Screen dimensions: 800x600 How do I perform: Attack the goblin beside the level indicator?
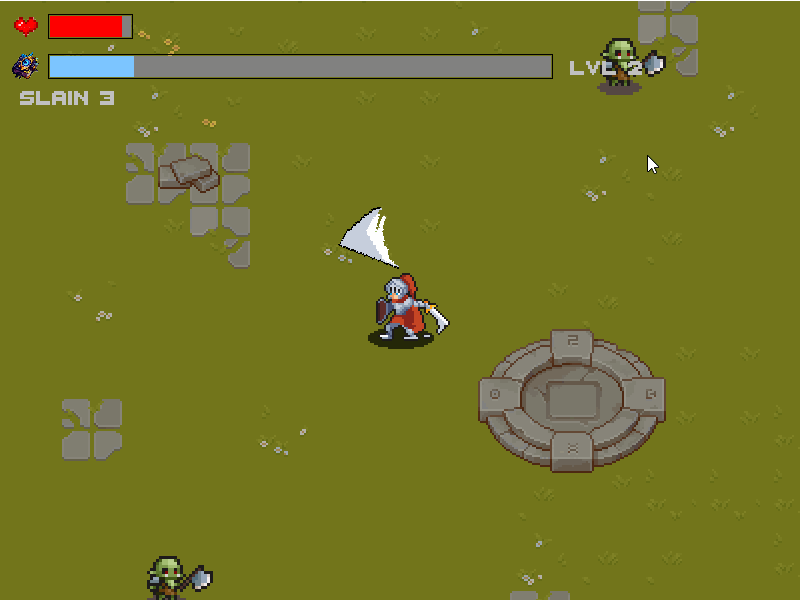coord(622,64)
